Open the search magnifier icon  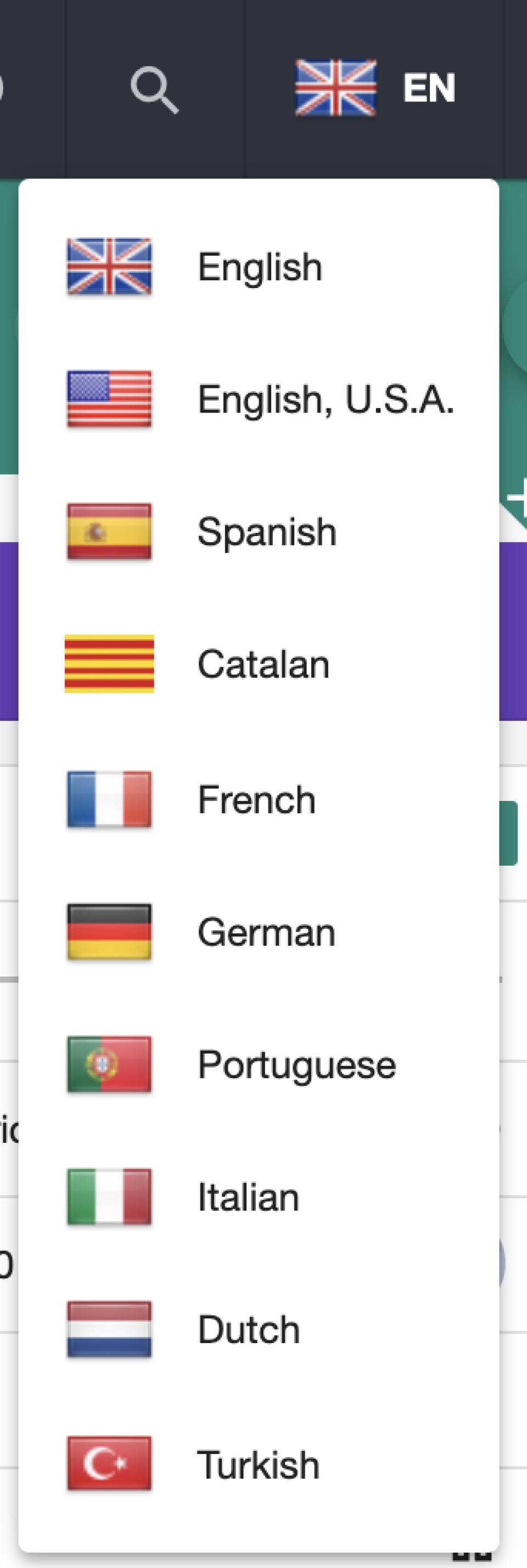(155, 89)
